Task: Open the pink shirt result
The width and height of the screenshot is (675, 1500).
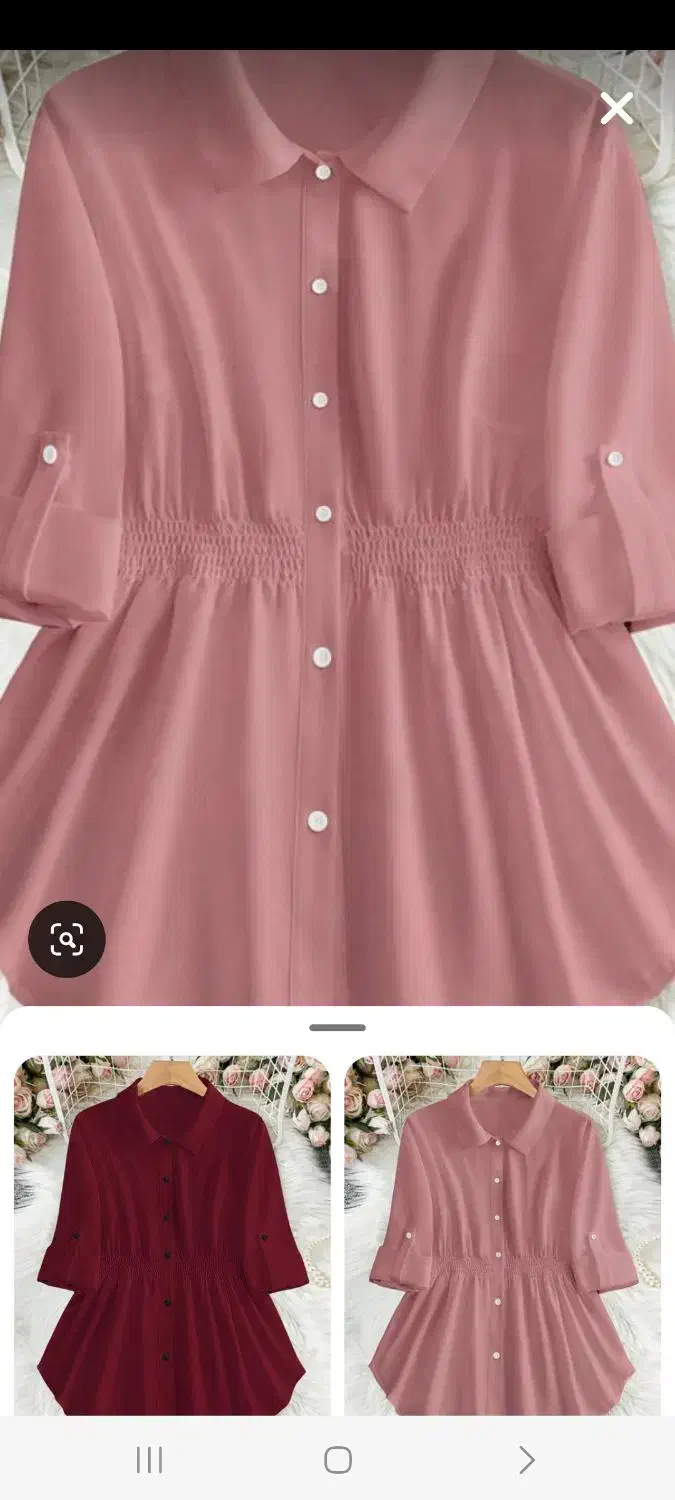Action: [503, 1235]
